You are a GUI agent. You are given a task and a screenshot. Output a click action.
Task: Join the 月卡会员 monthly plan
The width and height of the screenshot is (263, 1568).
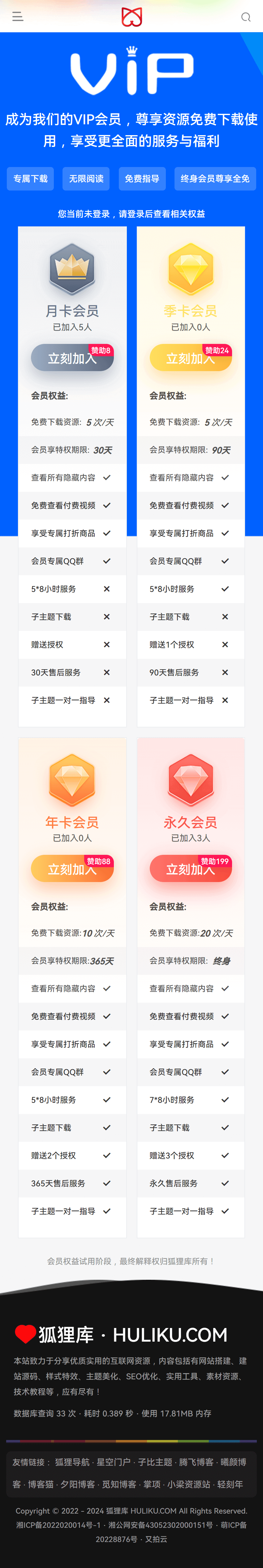[72, 358]
